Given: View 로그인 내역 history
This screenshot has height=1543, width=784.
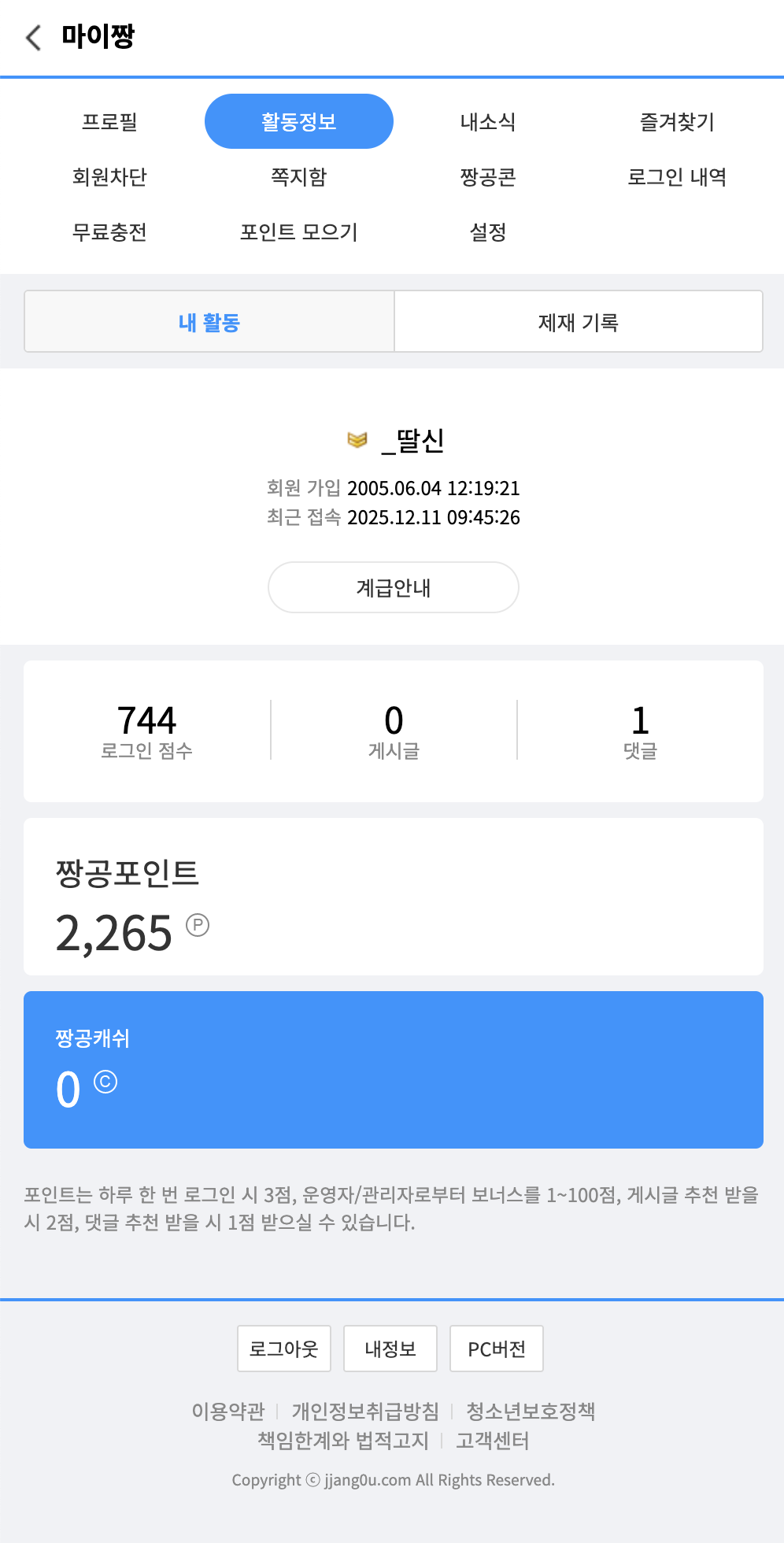Looking at the screenshot, I should [x=676, y=176].
